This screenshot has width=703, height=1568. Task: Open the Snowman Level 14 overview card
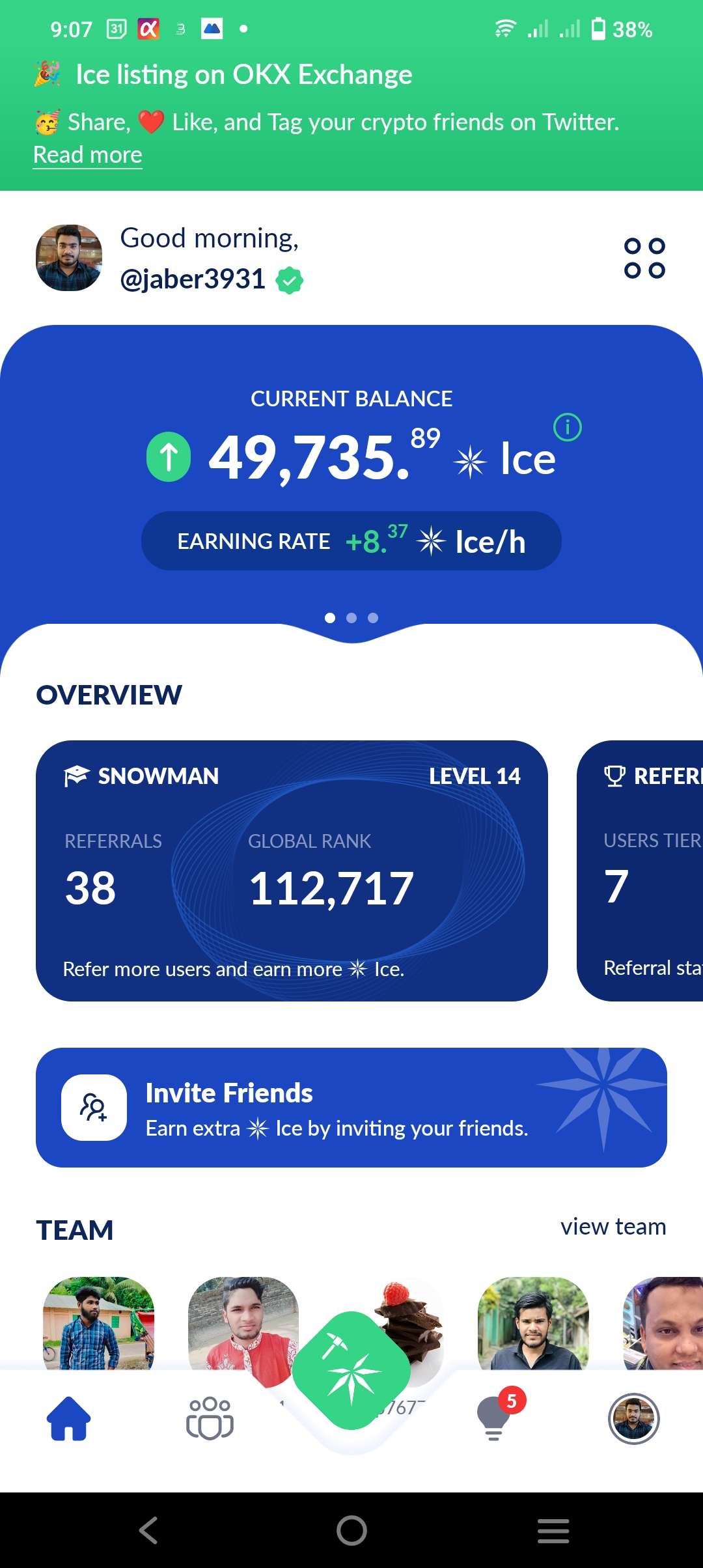coord(292,870)
